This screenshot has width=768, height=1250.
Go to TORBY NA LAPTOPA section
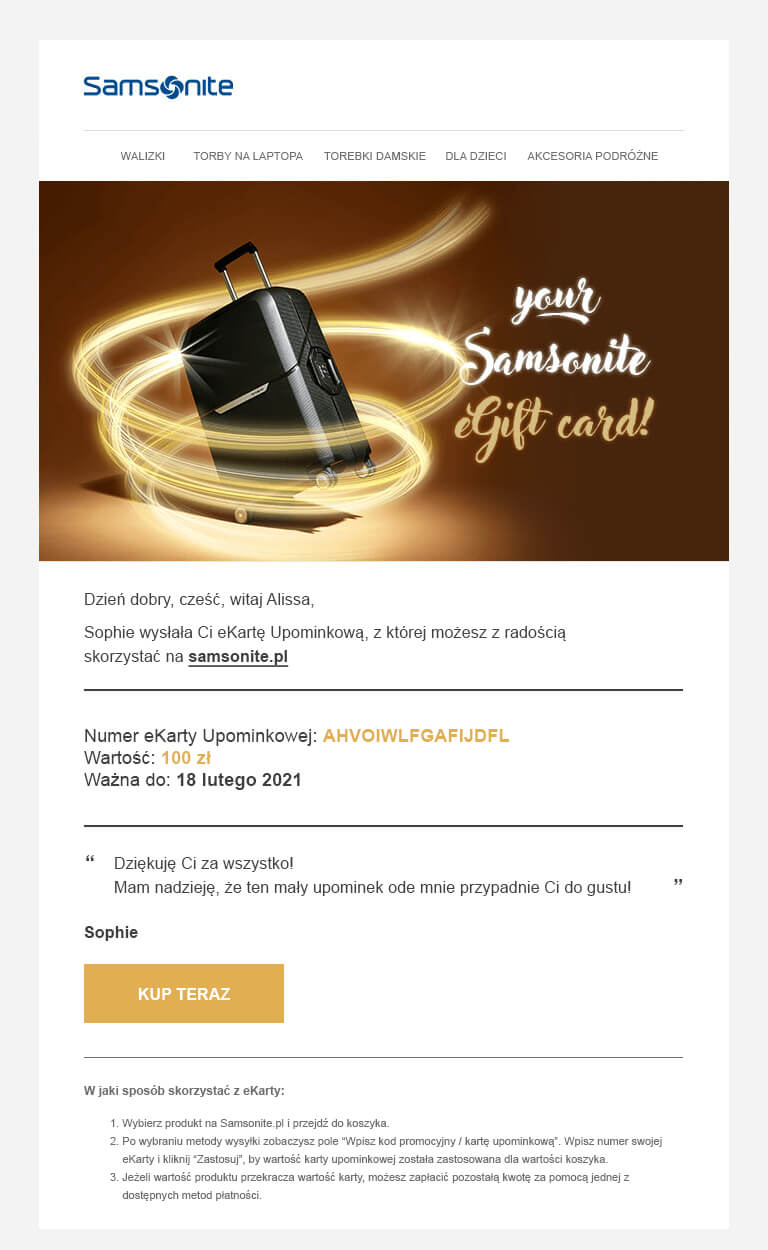tap(248, 156)
